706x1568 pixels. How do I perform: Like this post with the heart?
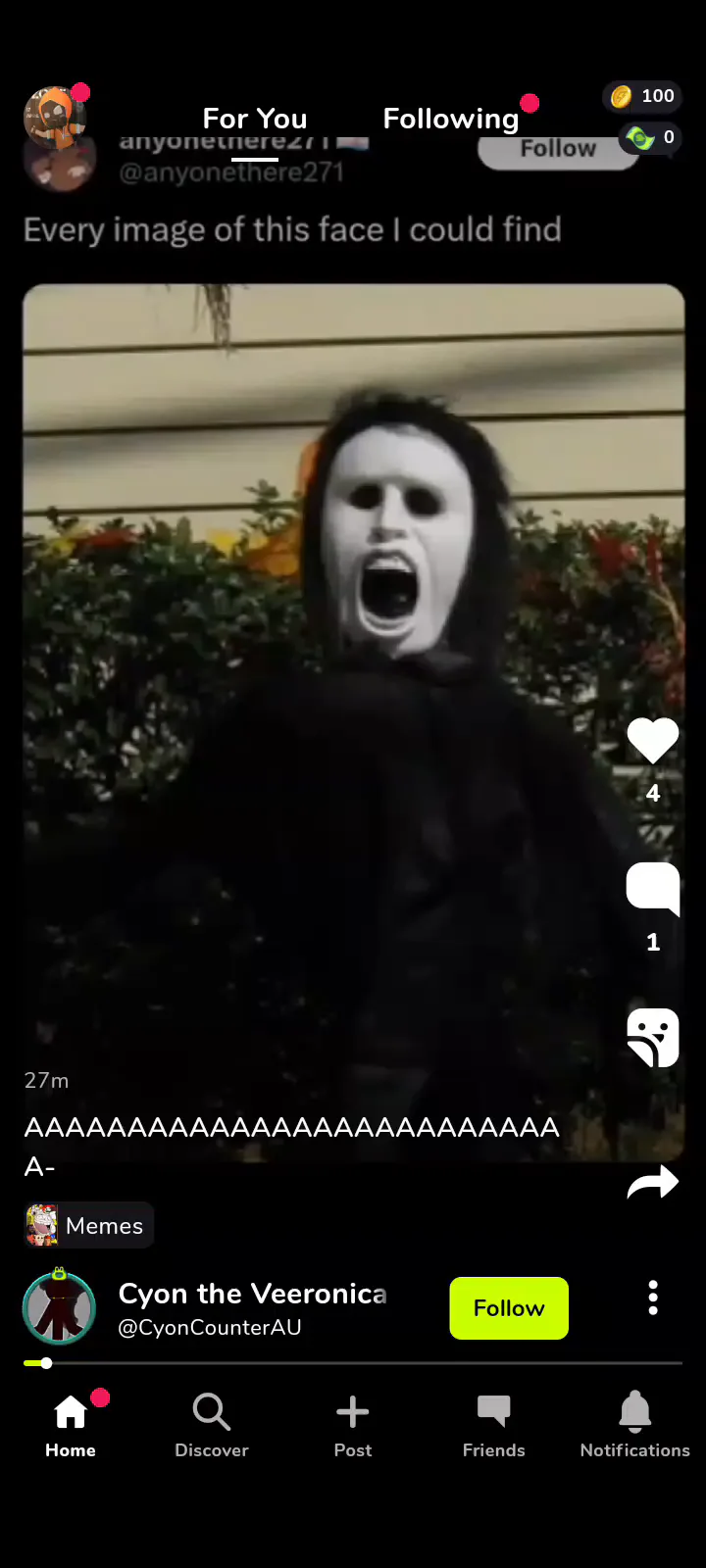pyautogui.click(x=652, y=741)
